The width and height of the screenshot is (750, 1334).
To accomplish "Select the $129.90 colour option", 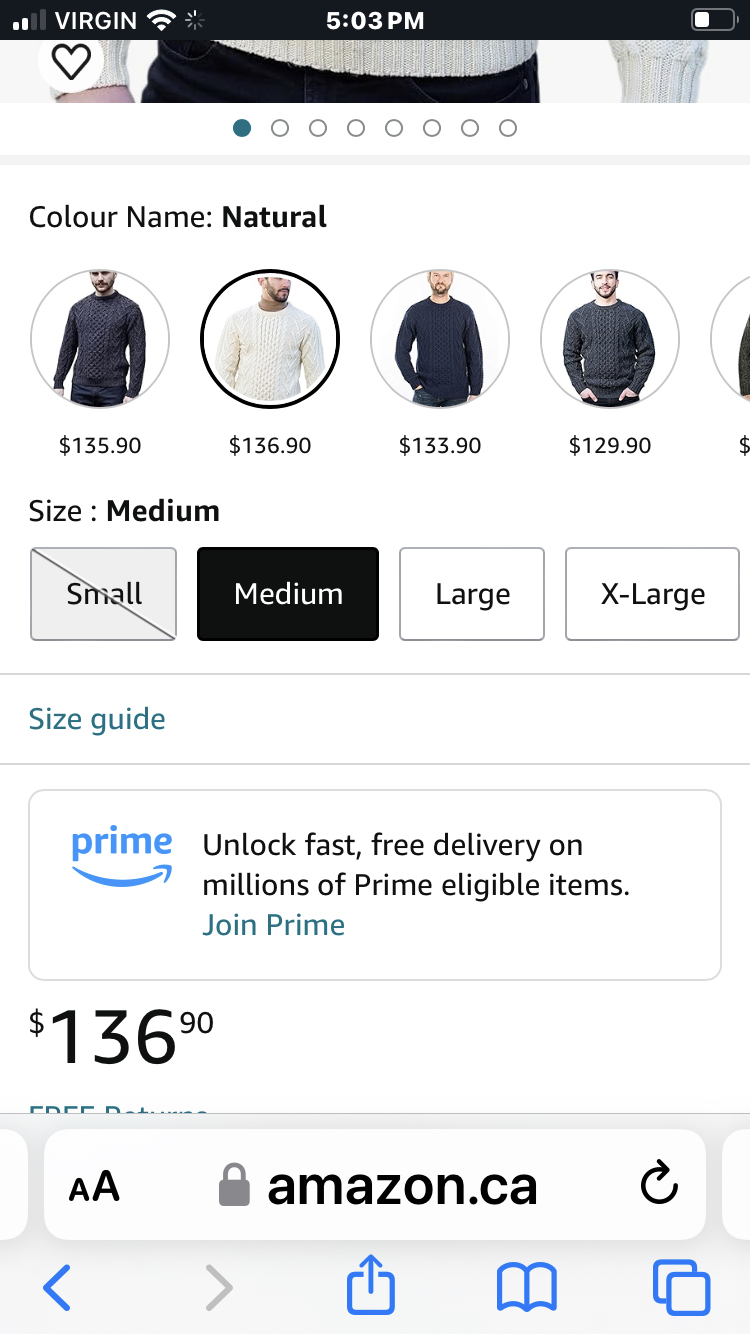I will coord(610,339).
